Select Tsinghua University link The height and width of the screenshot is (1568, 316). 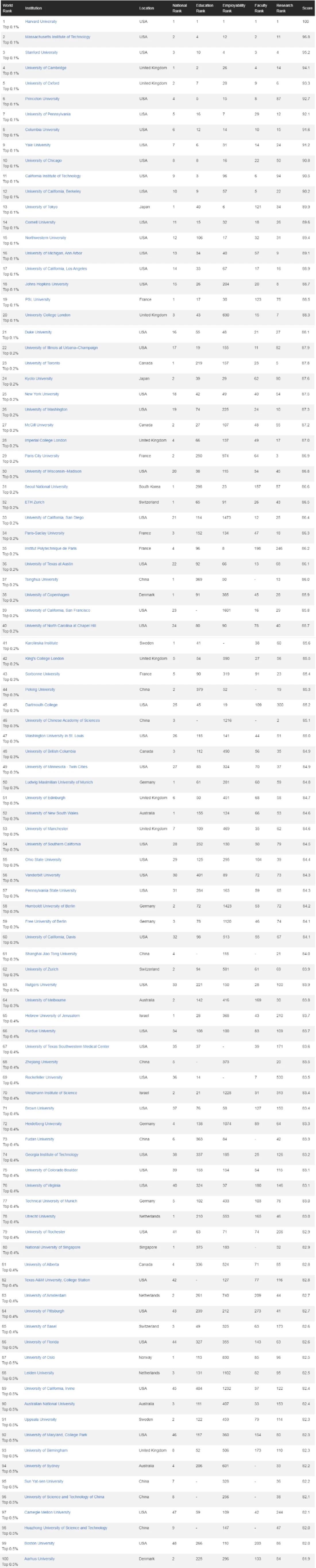coord(41,580)
